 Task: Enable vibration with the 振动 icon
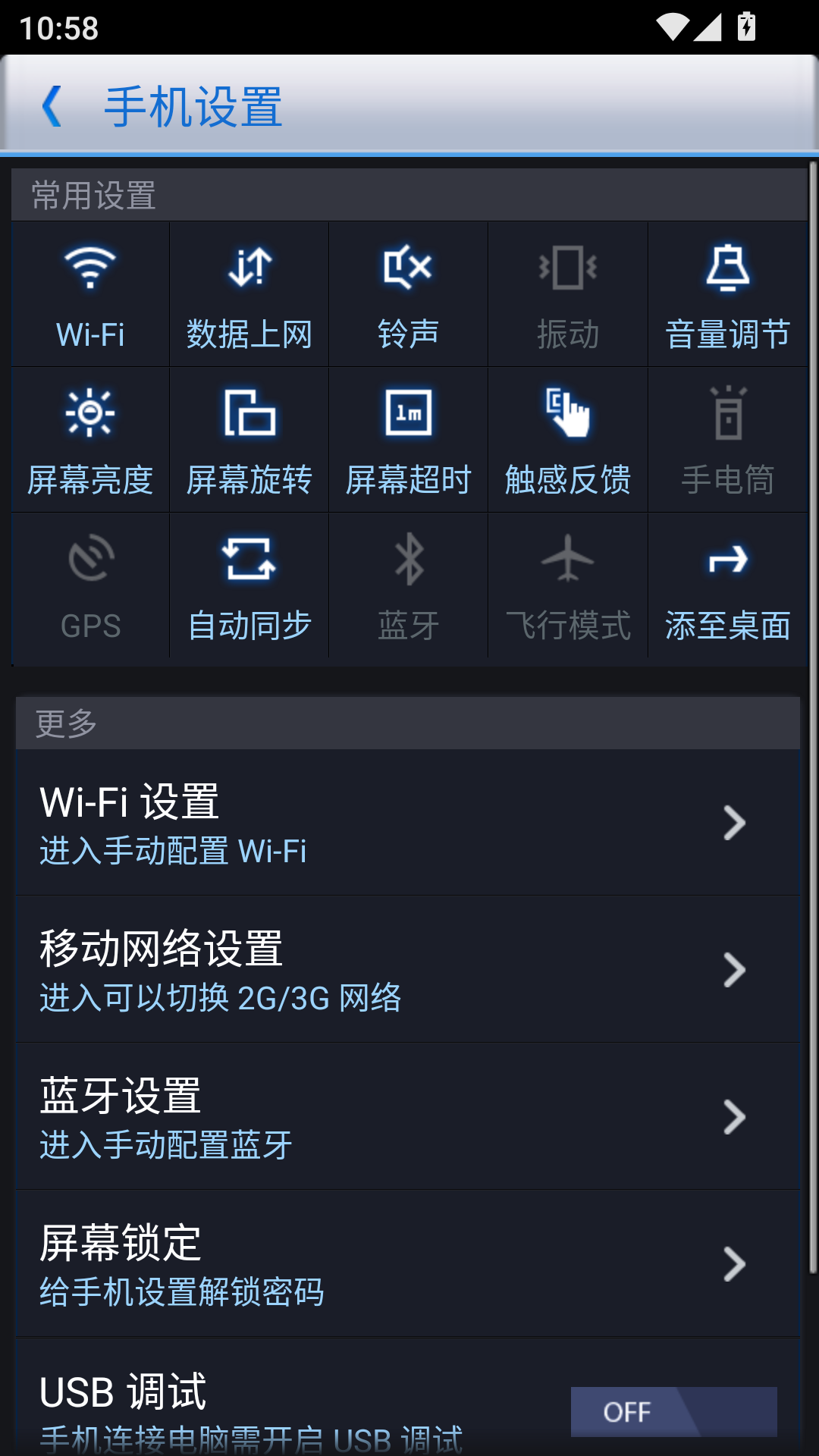pos(567,292)
